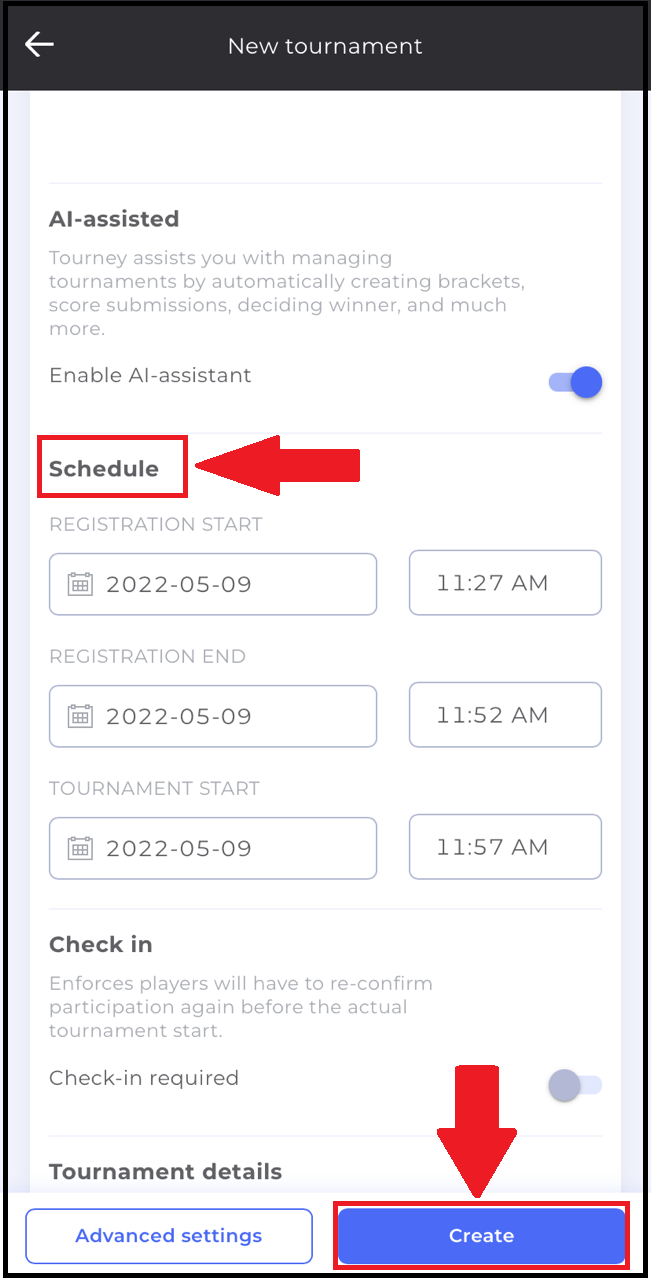The width and height of the screenshot is (652, 1280).
Task: Change the Registration Start time 11:27 AM
Action: tap(505, 582)
